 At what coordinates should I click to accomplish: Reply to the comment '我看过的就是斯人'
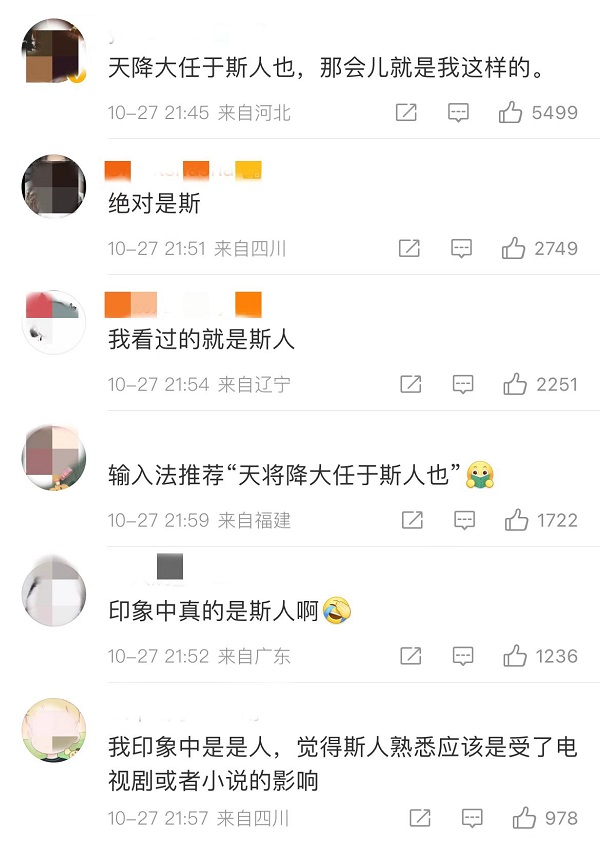[x=463, y=384]
